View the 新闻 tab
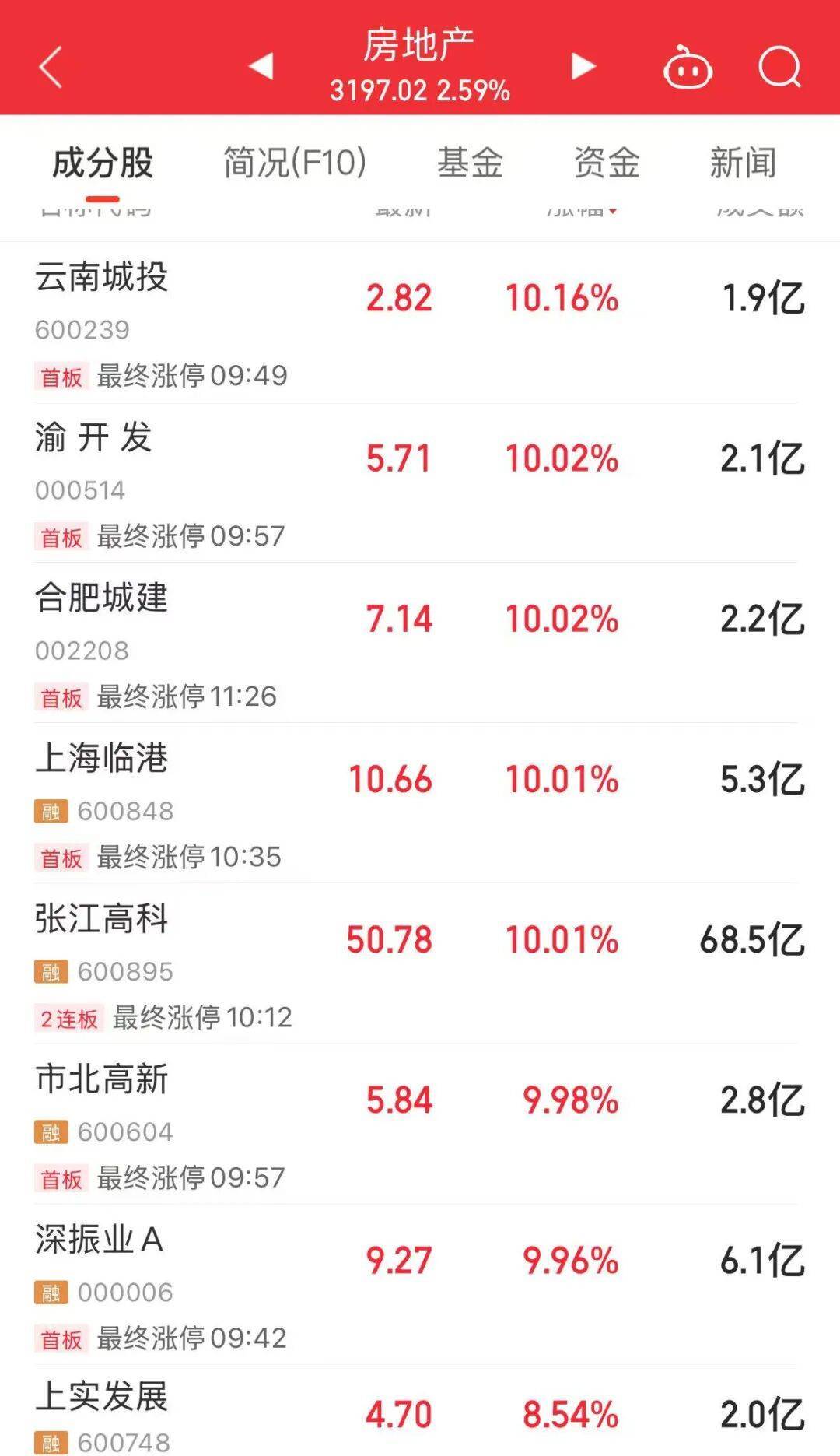840x1456 pixels. click(743, 163)
